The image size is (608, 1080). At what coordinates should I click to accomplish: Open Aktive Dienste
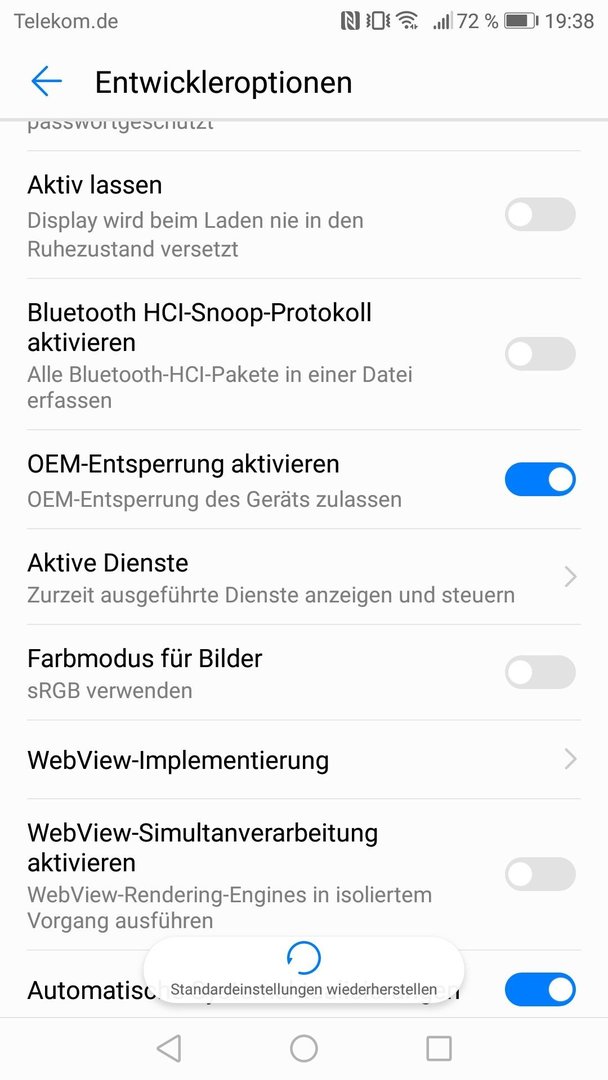[x=304, y=577]
